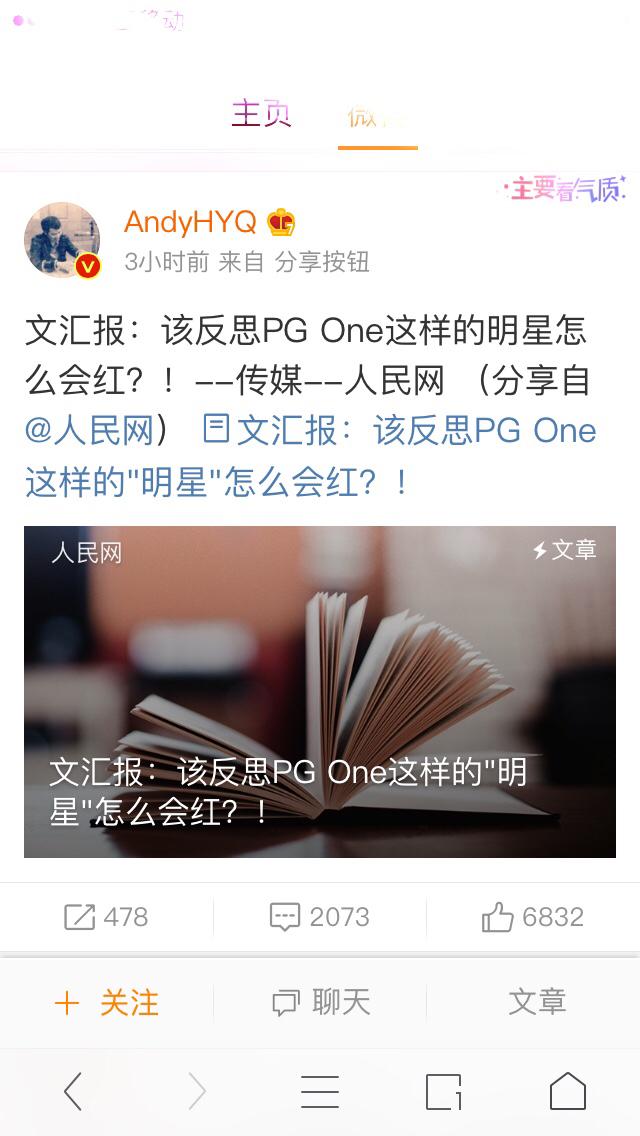Like the post with 6832 likes
640x1136 pixels.
click(532, 917)
